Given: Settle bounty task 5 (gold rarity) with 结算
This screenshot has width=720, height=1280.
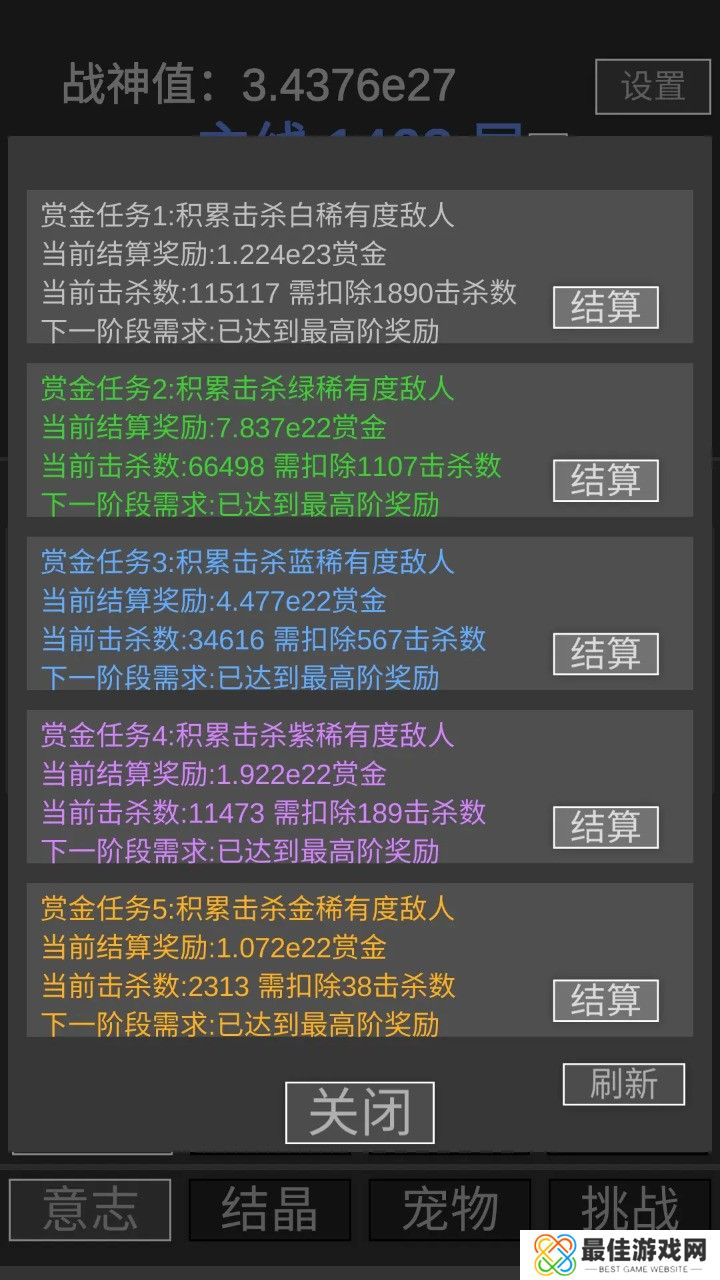Looking at the screenshot, I should click(605, 1000).
